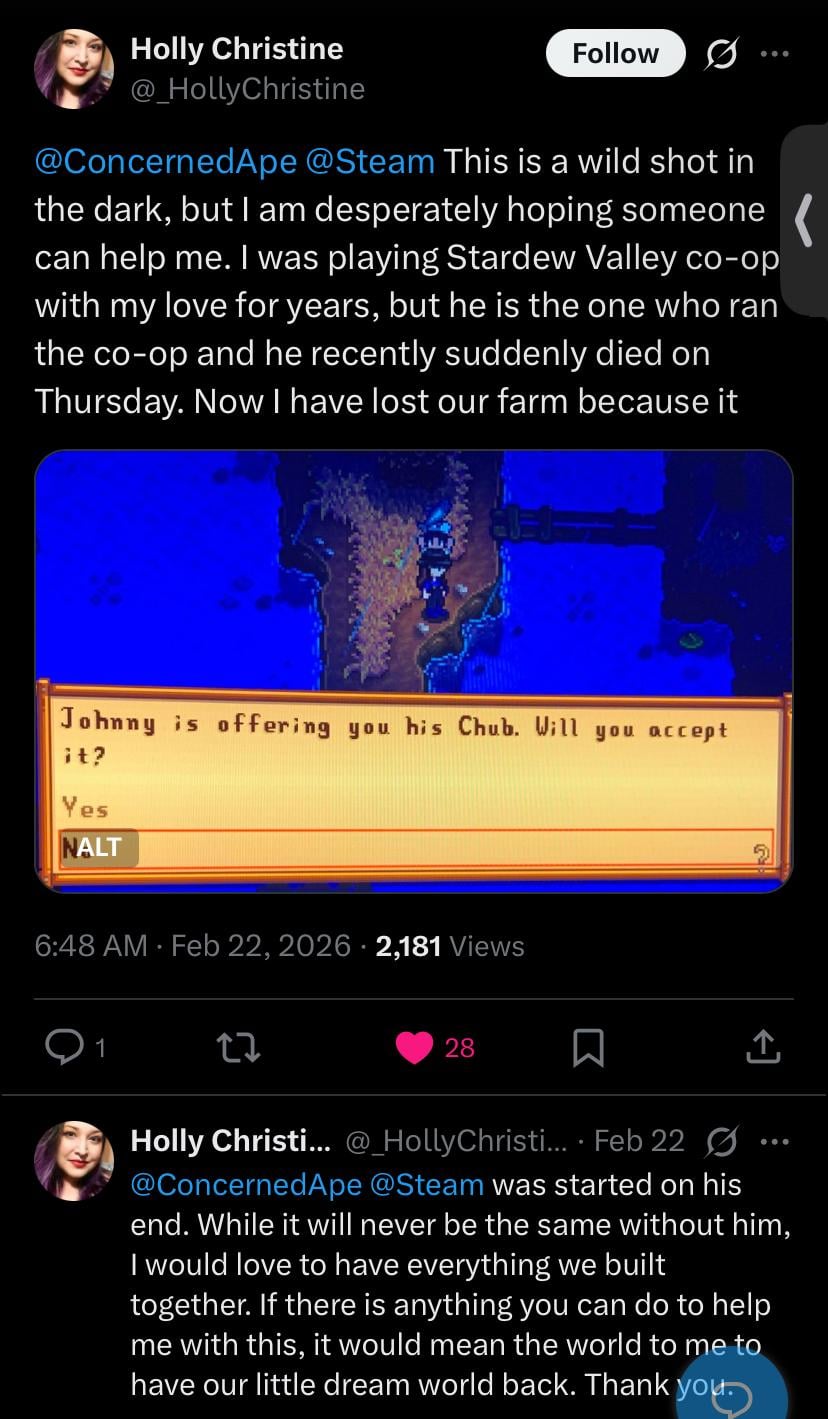Show ALT text description of image
This screenshot has width=828, height=1419.
click(x=99, y=847)
